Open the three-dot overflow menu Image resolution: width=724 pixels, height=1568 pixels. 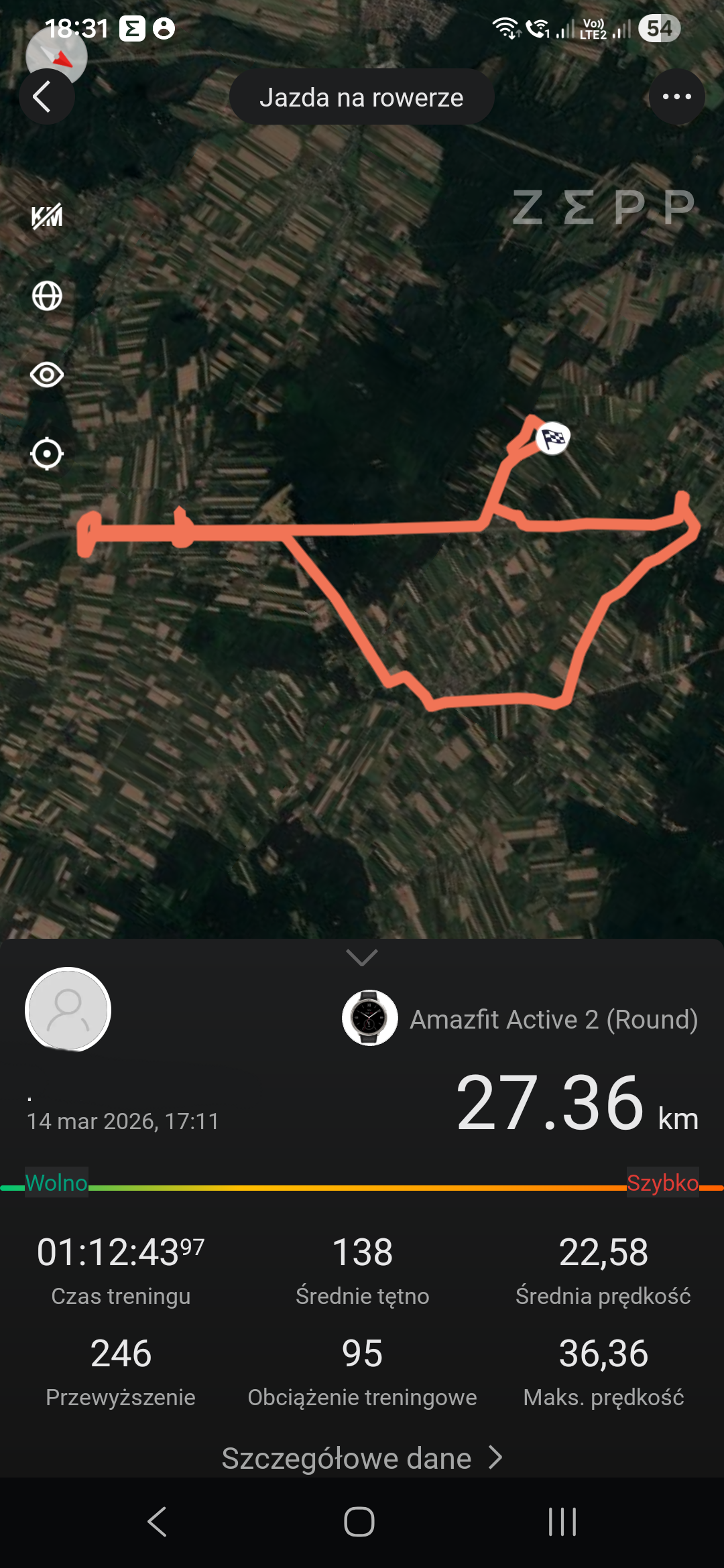click(676, 97)
